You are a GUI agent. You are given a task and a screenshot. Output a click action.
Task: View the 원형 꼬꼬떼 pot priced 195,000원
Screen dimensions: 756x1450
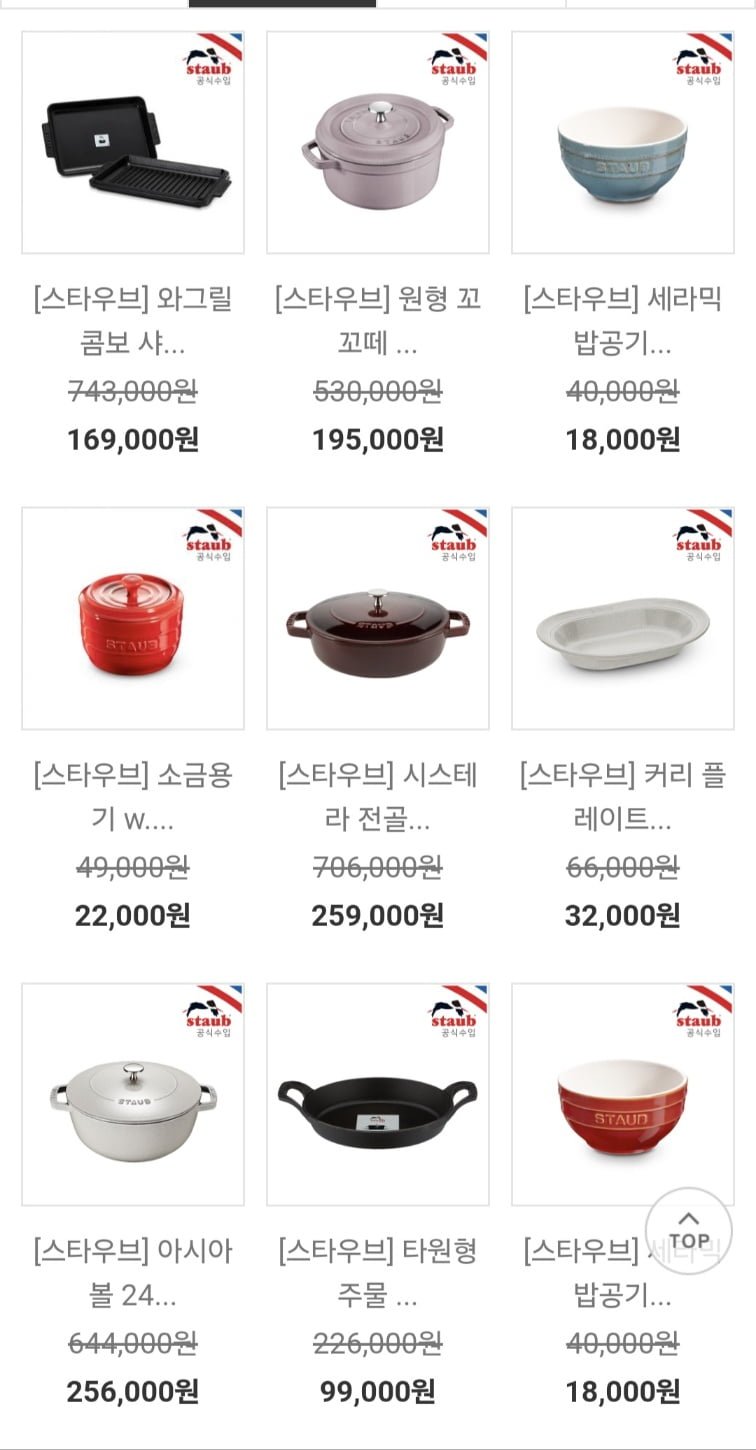(378, 143)
